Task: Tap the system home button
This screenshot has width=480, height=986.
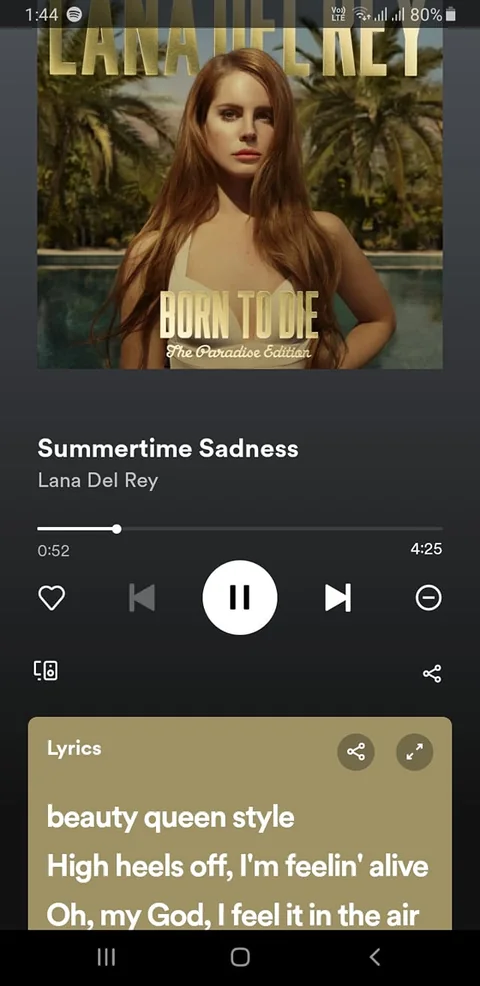Action: pos(240,957)
